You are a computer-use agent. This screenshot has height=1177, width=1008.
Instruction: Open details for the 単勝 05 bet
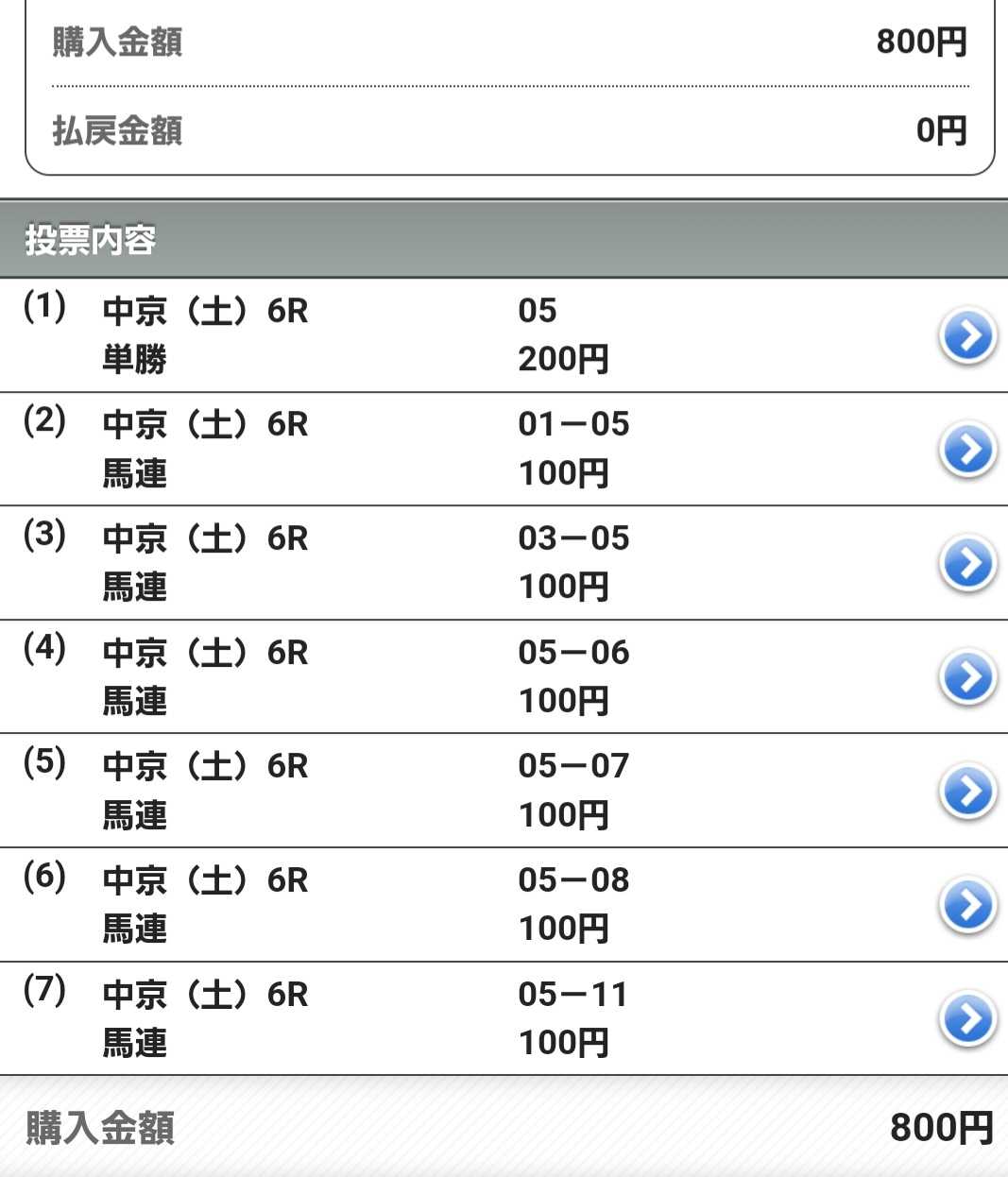coord(967,335)
